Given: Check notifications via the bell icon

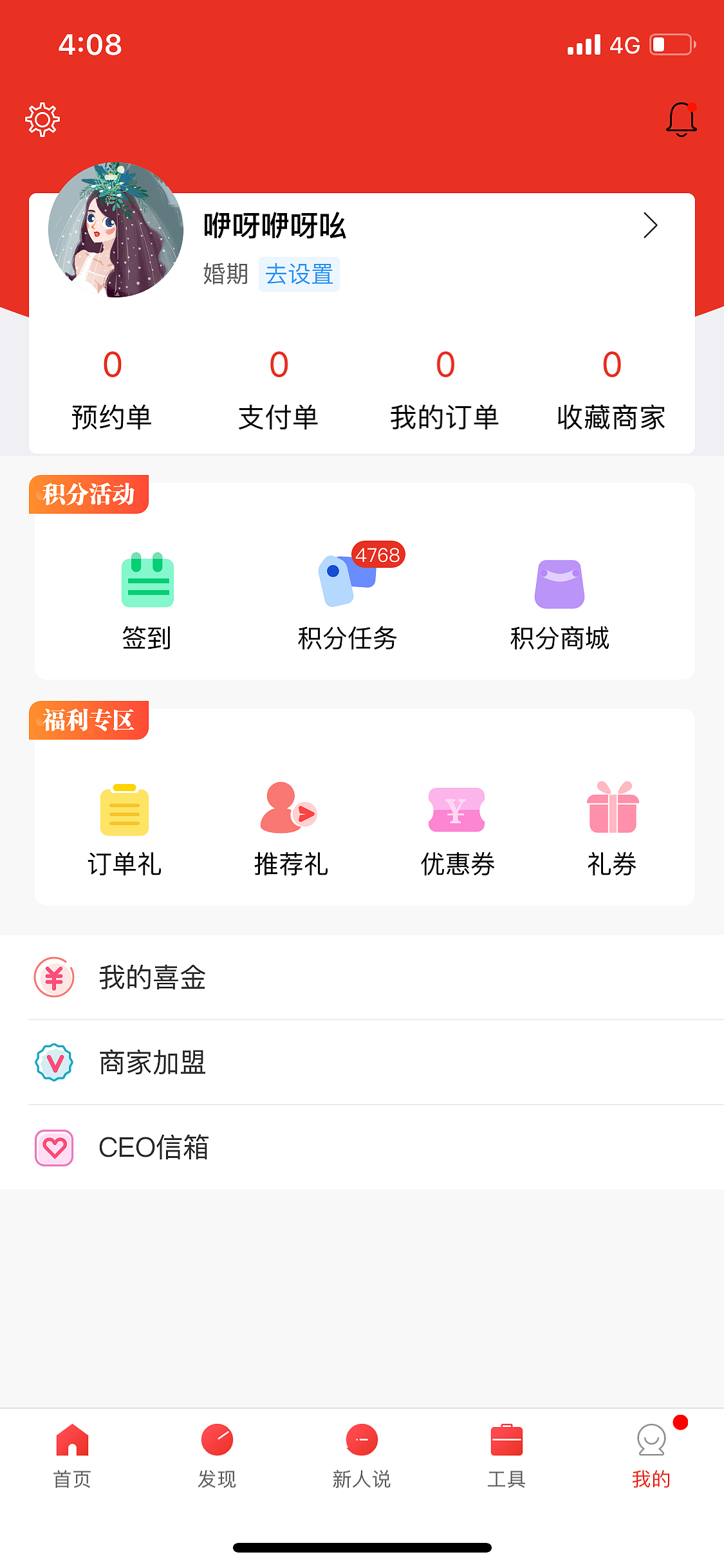Looking at the screenshot, I should click(x=680, y=118).
